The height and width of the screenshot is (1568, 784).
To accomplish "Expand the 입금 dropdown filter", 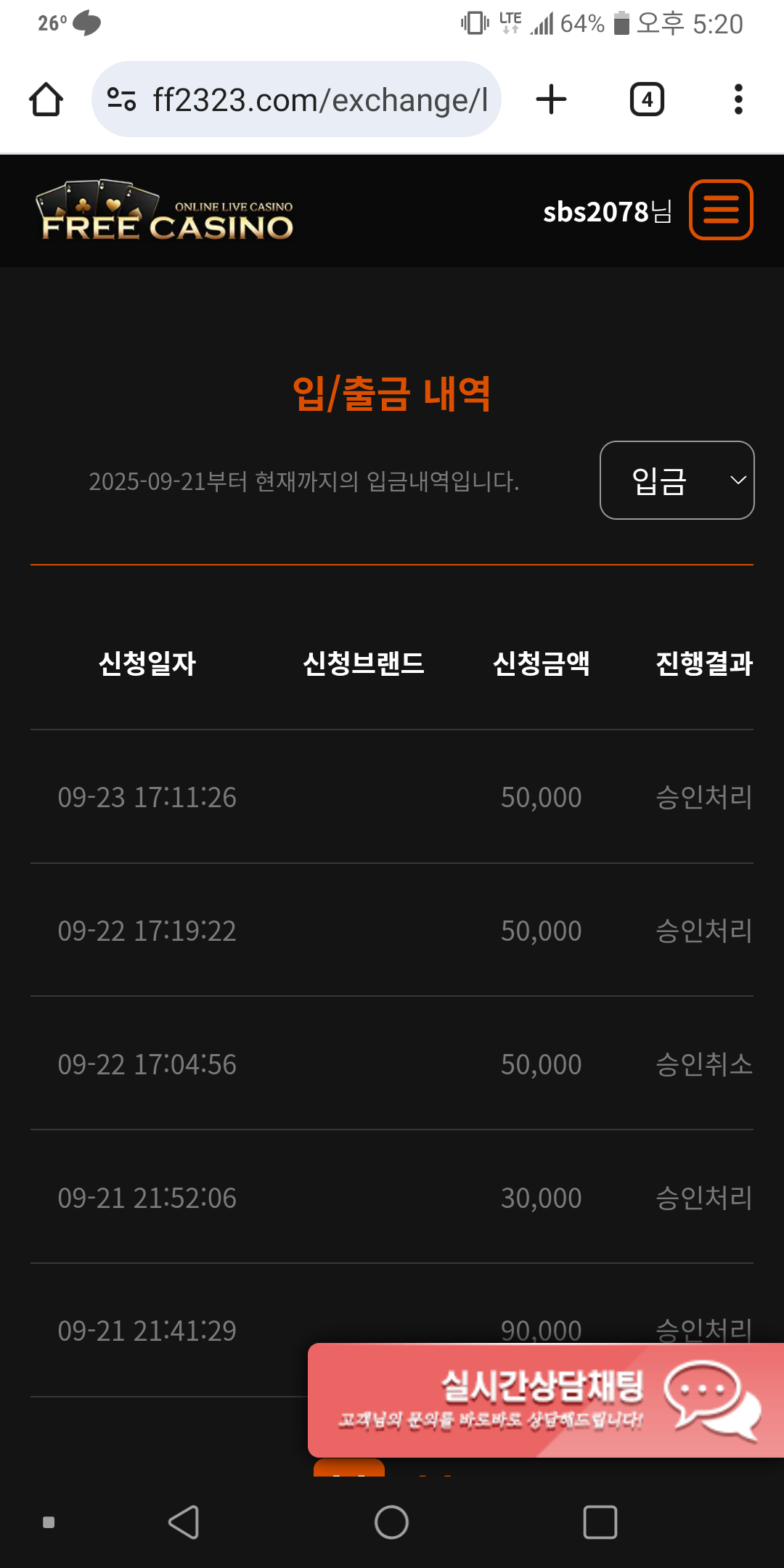I will coord(677,481).
